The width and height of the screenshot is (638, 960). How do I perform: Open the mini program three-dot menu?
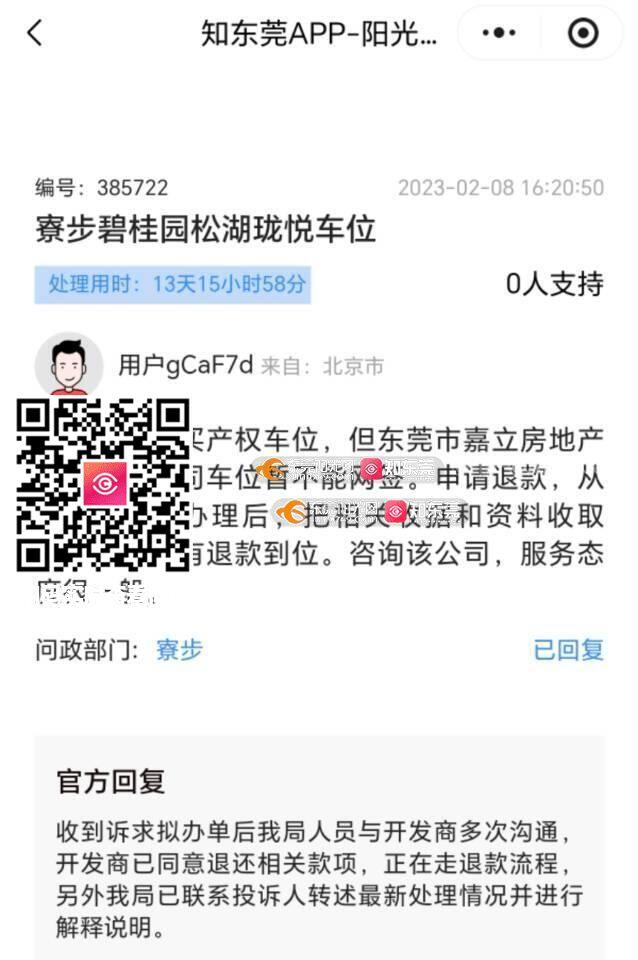pos(499,33)
